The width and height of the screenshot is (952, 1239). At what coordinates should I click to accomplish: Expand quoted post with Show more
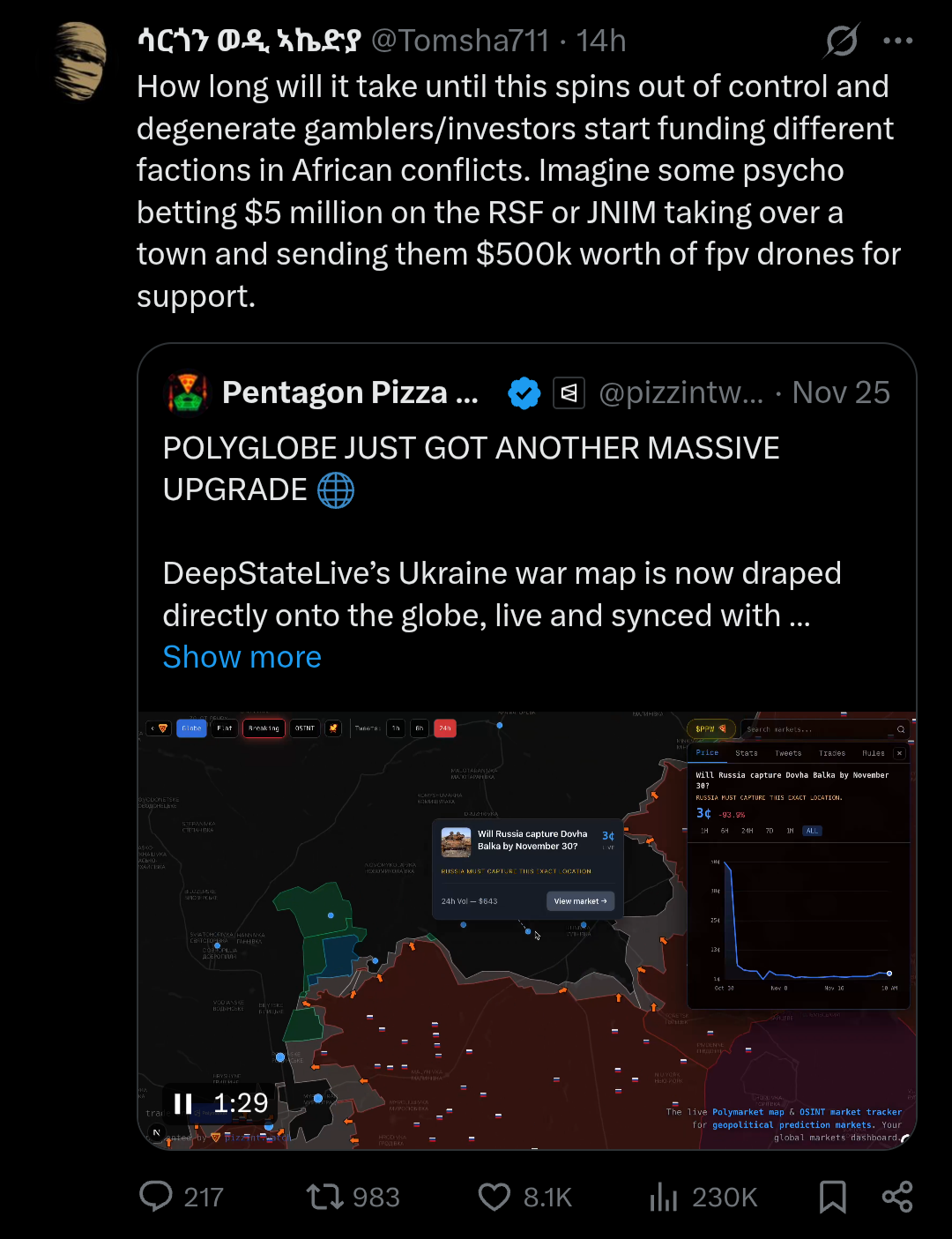click(242, 657)
